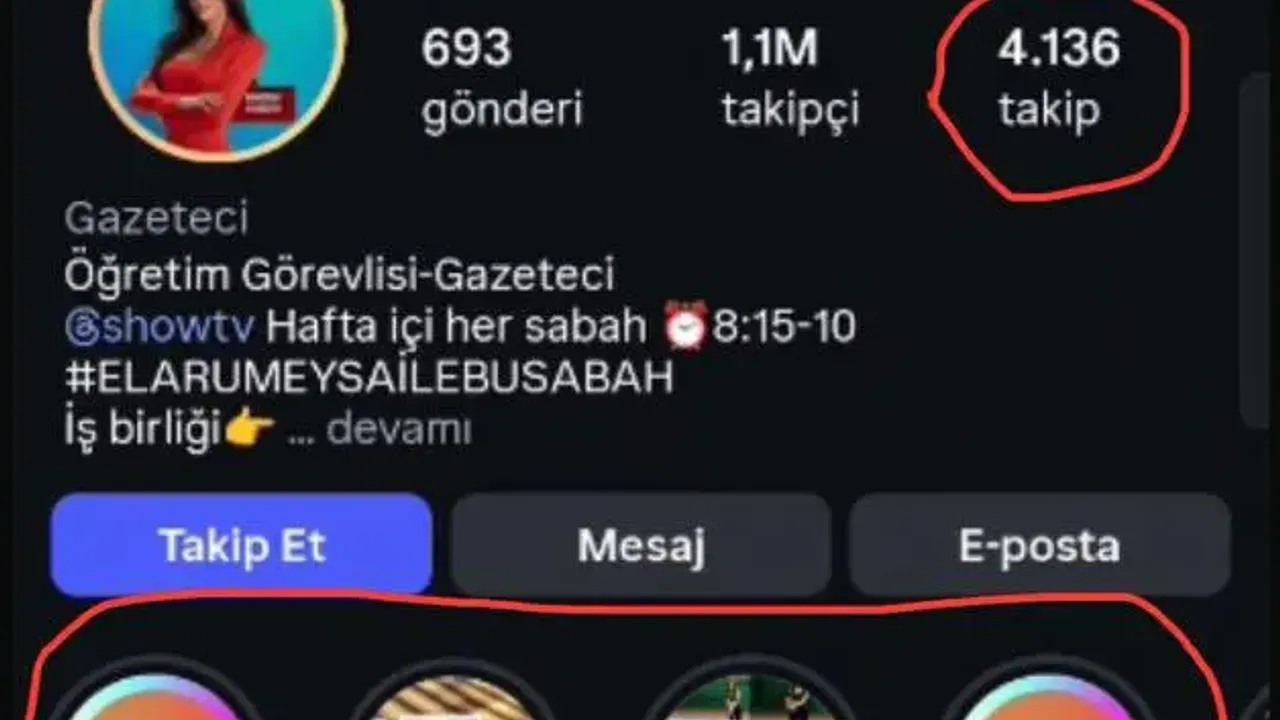Open the 4.136 takip list

(1057, 78)
